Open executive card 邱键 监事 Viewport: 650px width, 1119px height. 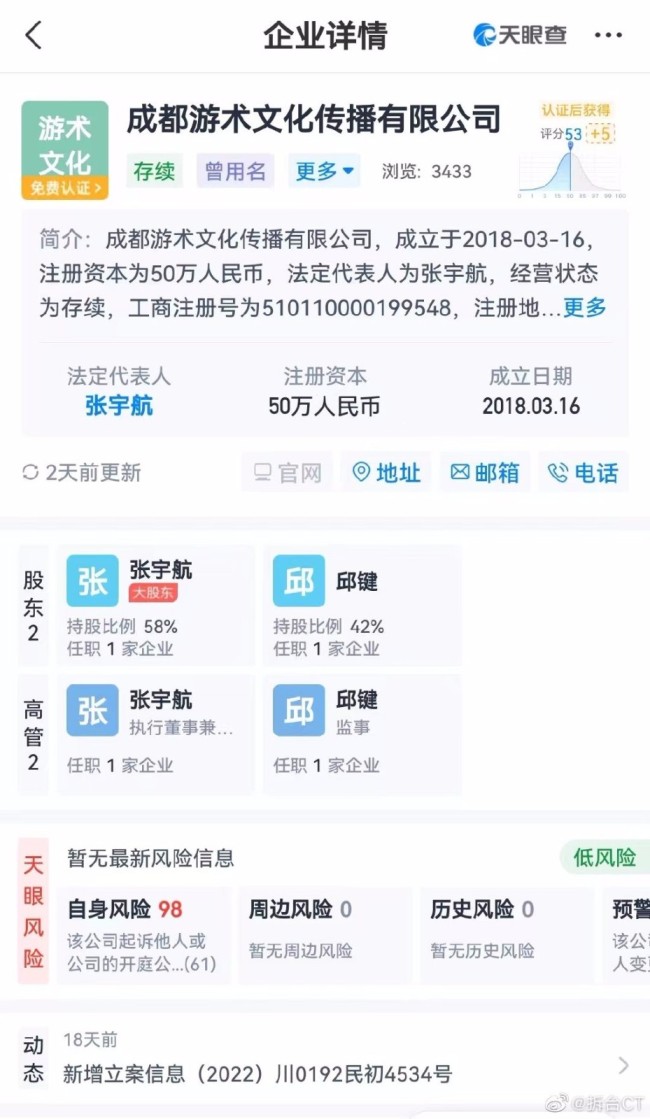pyautogui.click(x=362, y=735)
